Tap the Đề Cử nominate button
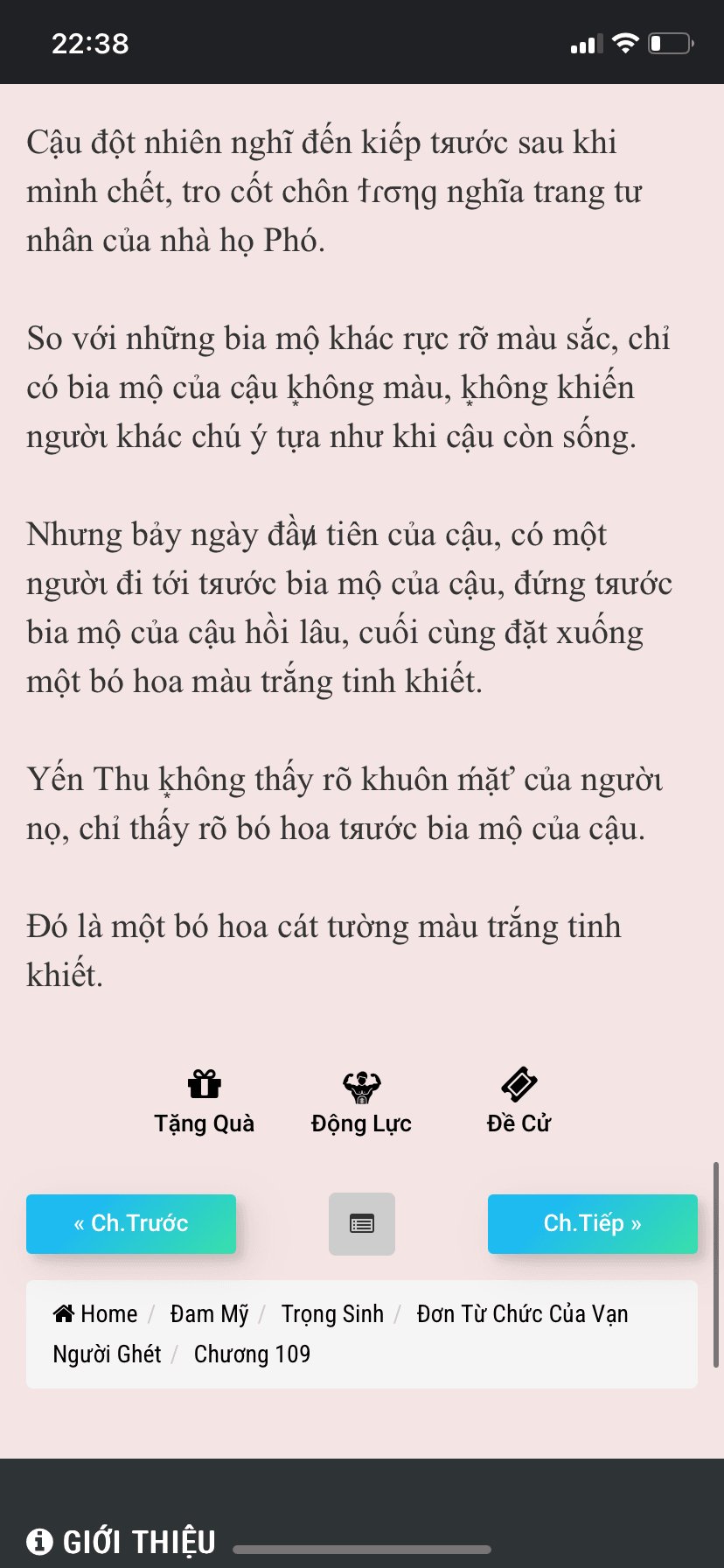Image resolution: width=724 pixels, height=1568 pixels. coord(519,1102)
